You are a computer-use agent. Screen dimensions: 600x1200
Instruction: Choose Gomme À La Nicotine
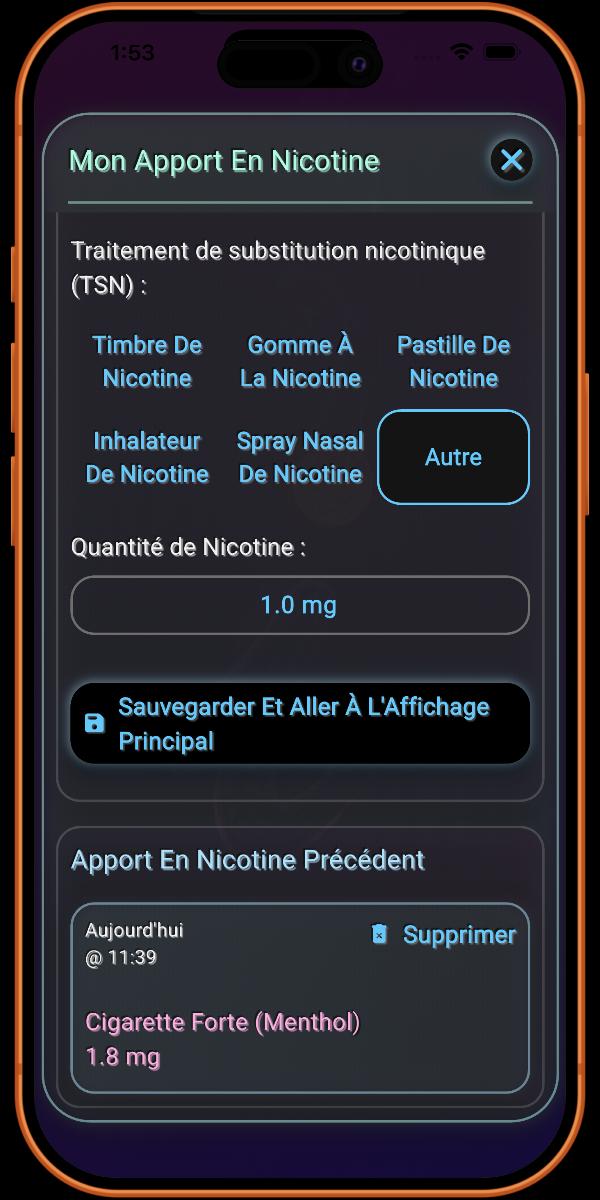(300, 361)
